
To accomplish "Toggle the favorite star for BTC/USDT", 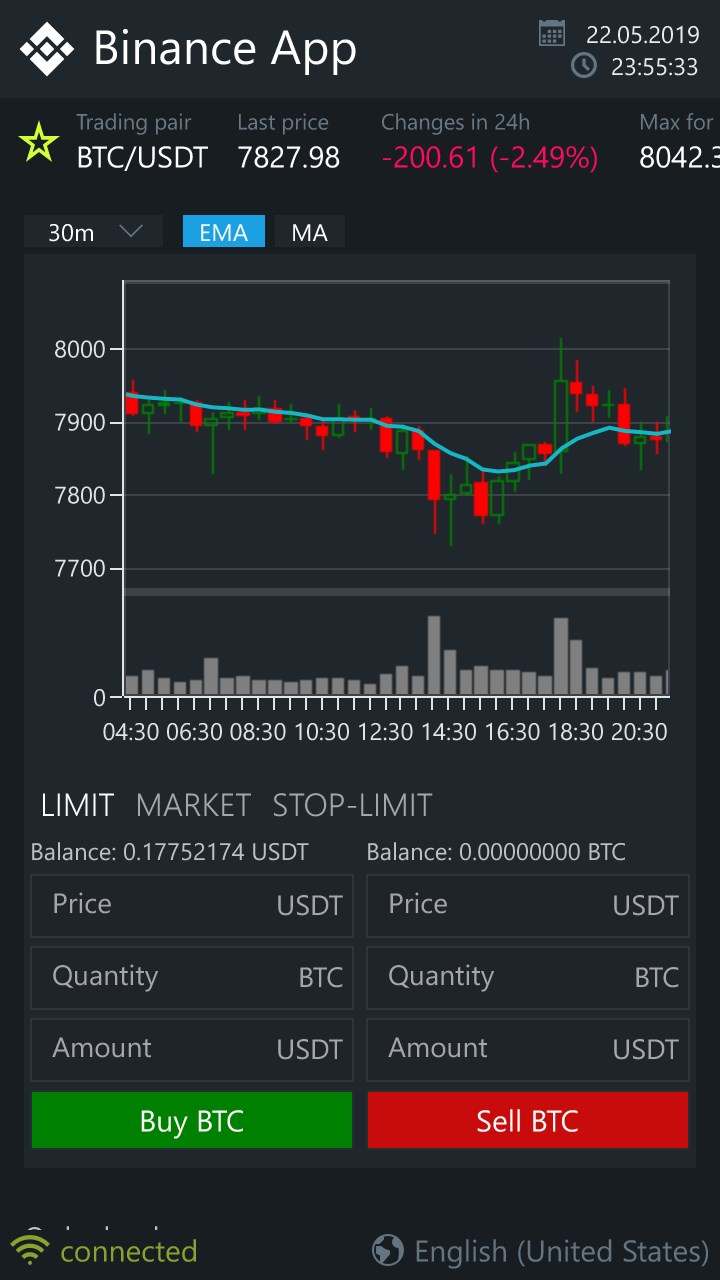I will (x=39, y=143).
